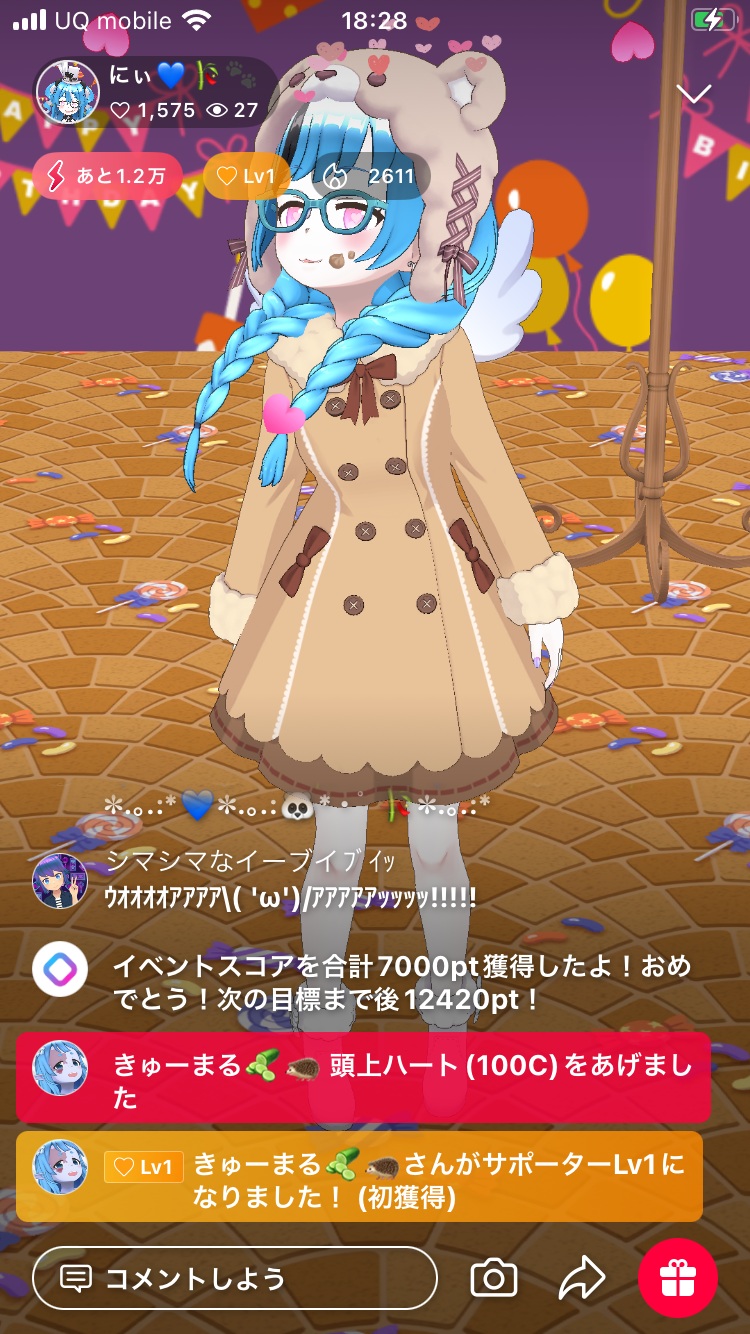Open きゅーまる's サポーターLv1 notification
The image size is (750, 1334).
pos(359,1176)
